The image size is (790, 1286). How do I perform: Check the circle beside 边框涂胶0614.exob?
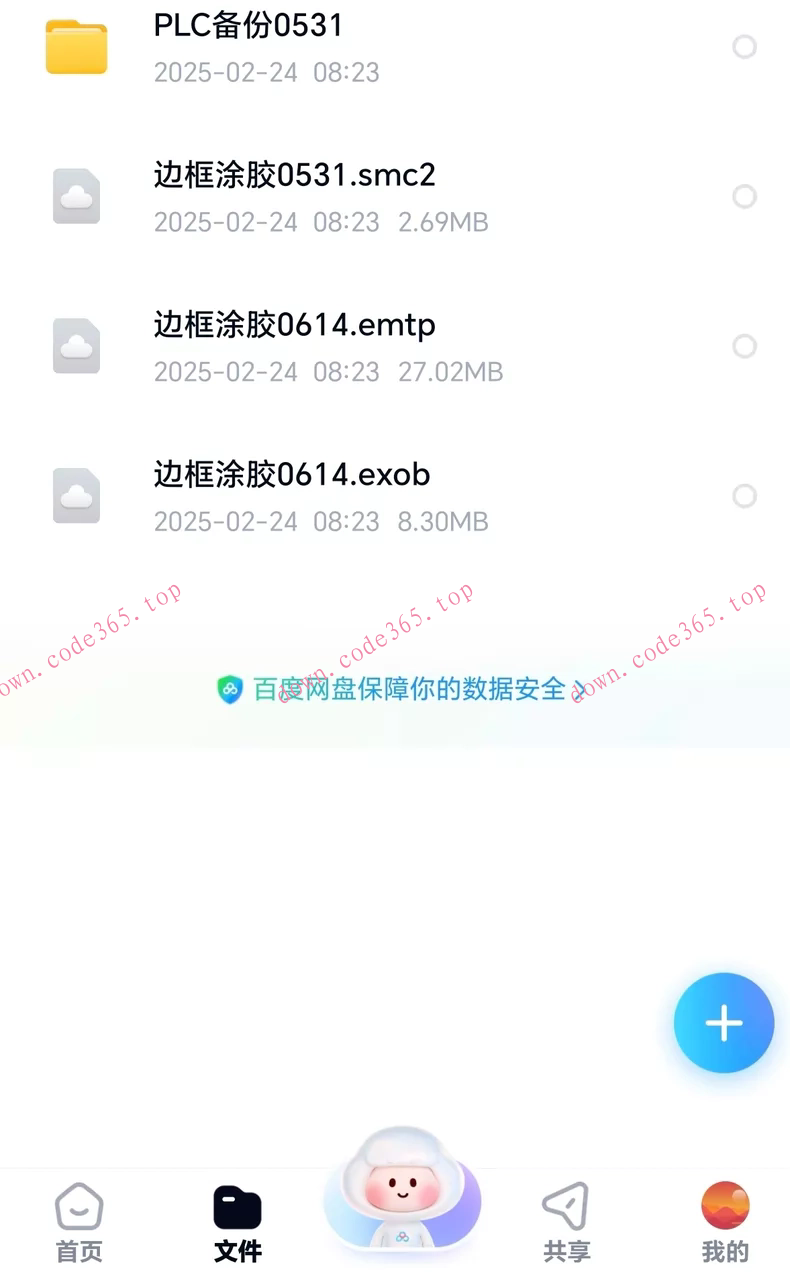click(x=744, y=496)
